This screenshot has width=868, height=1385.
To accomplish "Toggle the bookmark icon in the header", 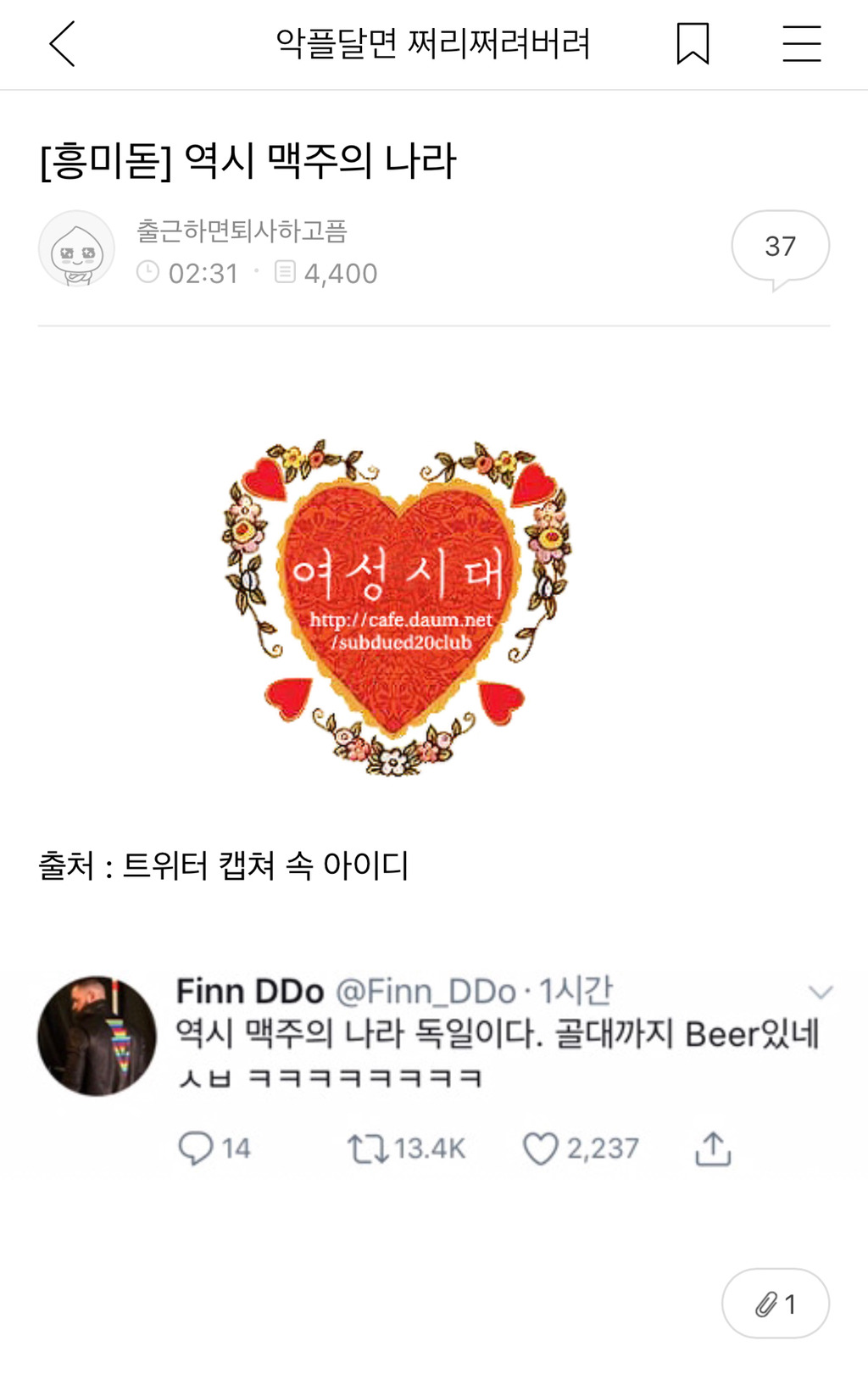I will click(693, 42).
